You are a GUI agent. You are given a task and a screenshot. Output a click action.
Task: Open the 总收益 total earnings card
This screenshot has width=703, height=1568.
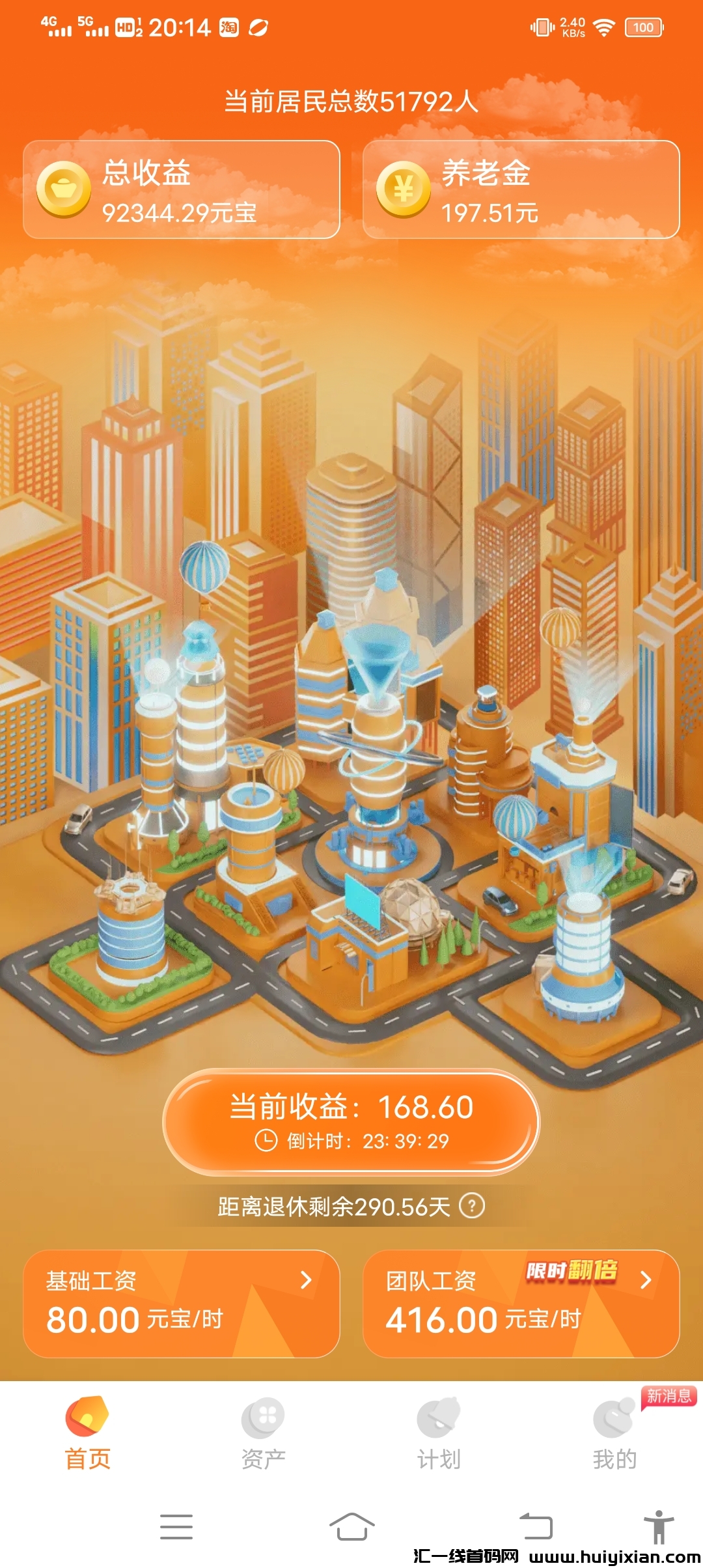pos(181,190)
